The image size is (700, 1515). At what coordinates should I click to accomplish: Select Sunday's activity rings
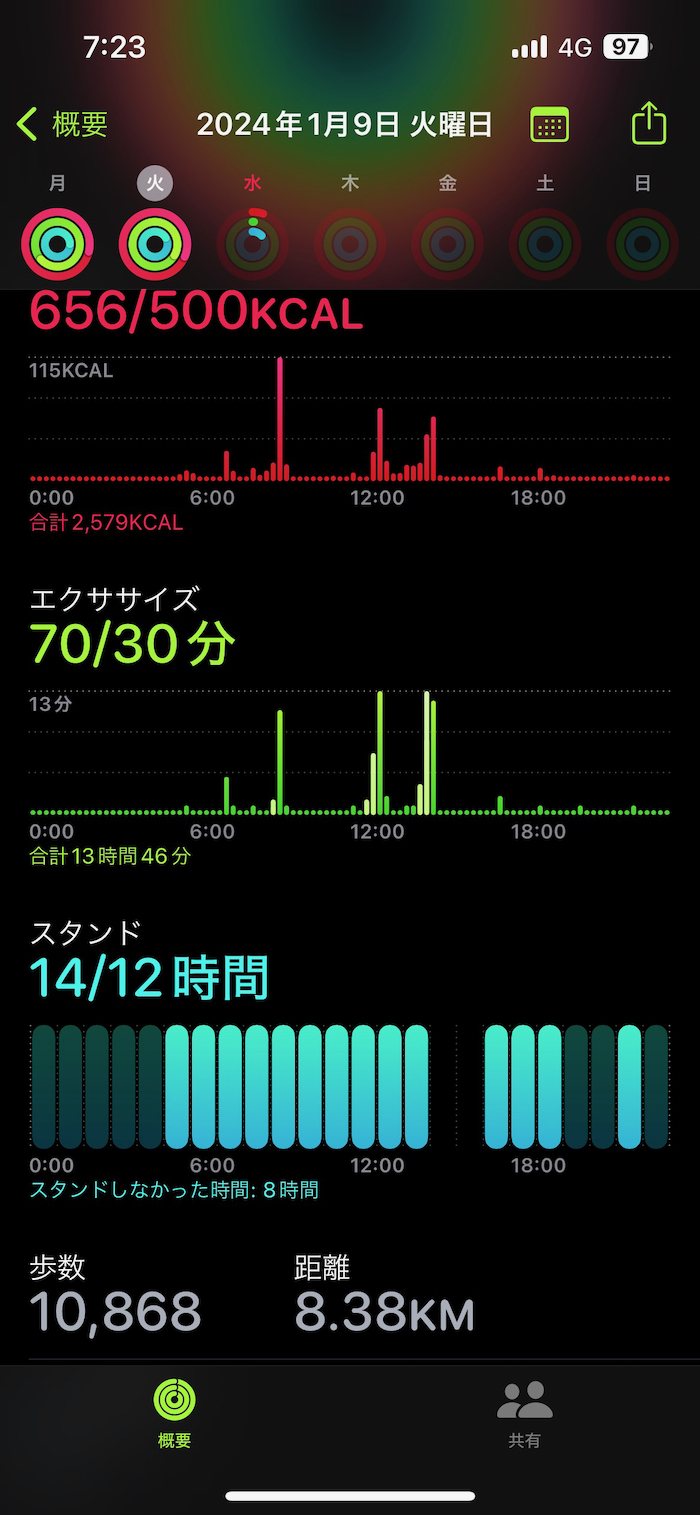coord(643,243)
